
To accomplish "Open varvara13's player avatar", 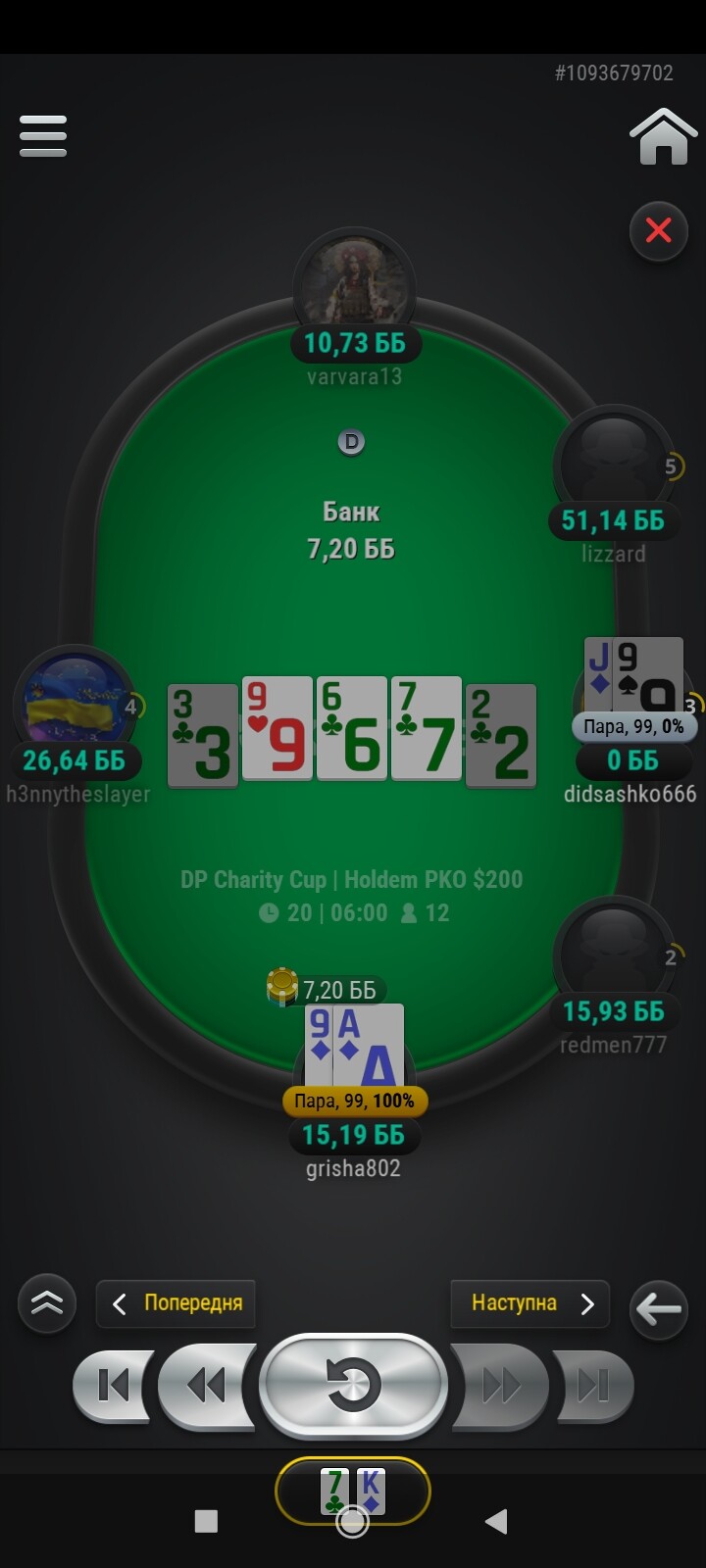I will tap(355, 281).
